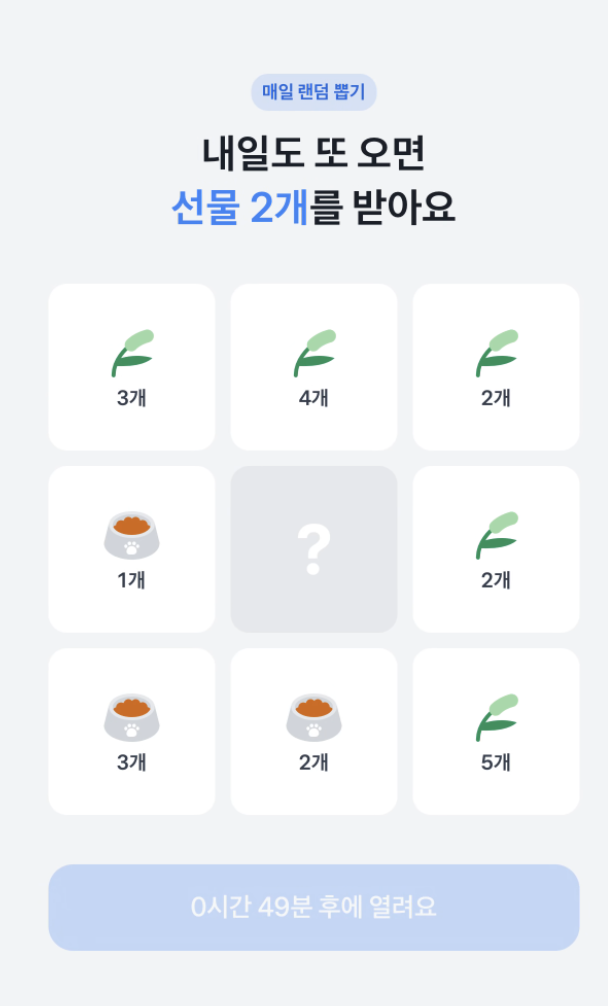Tap the '0시간 49분 후에 열려요' button
This screenshot has height=1006, width=608.
[x=314, y=907]
